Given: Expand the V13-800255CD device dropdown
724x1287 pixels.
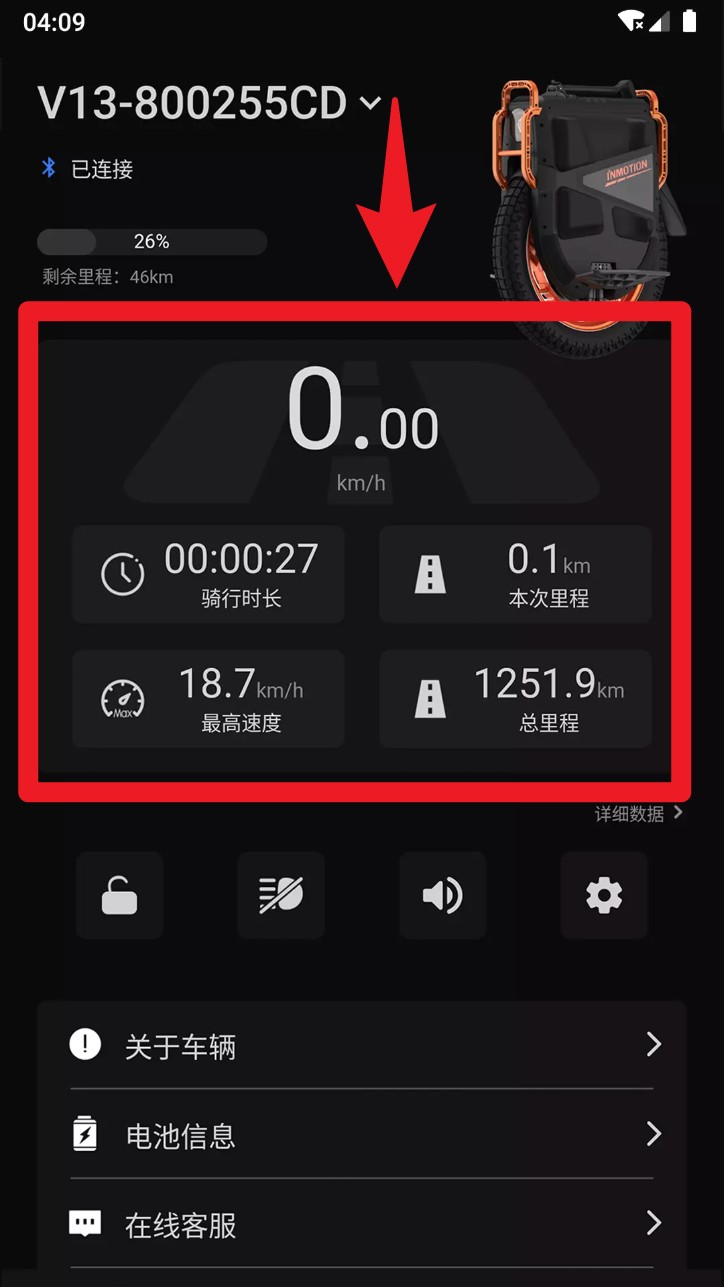Looking at the screenshot, I should [370, 103].
